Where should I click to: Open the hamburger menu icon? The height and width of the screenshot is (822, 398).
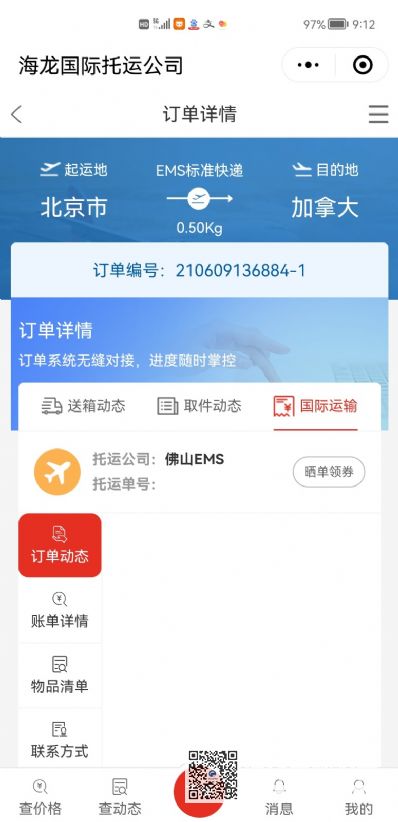click(378, 114)
